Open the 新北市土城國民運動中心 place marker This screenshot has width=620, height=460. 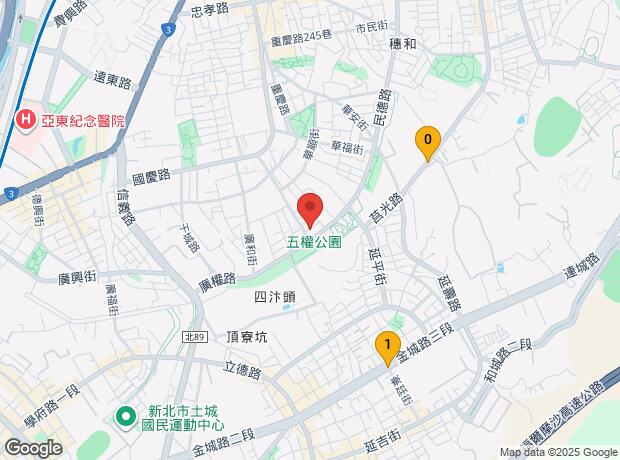(127, 415)
